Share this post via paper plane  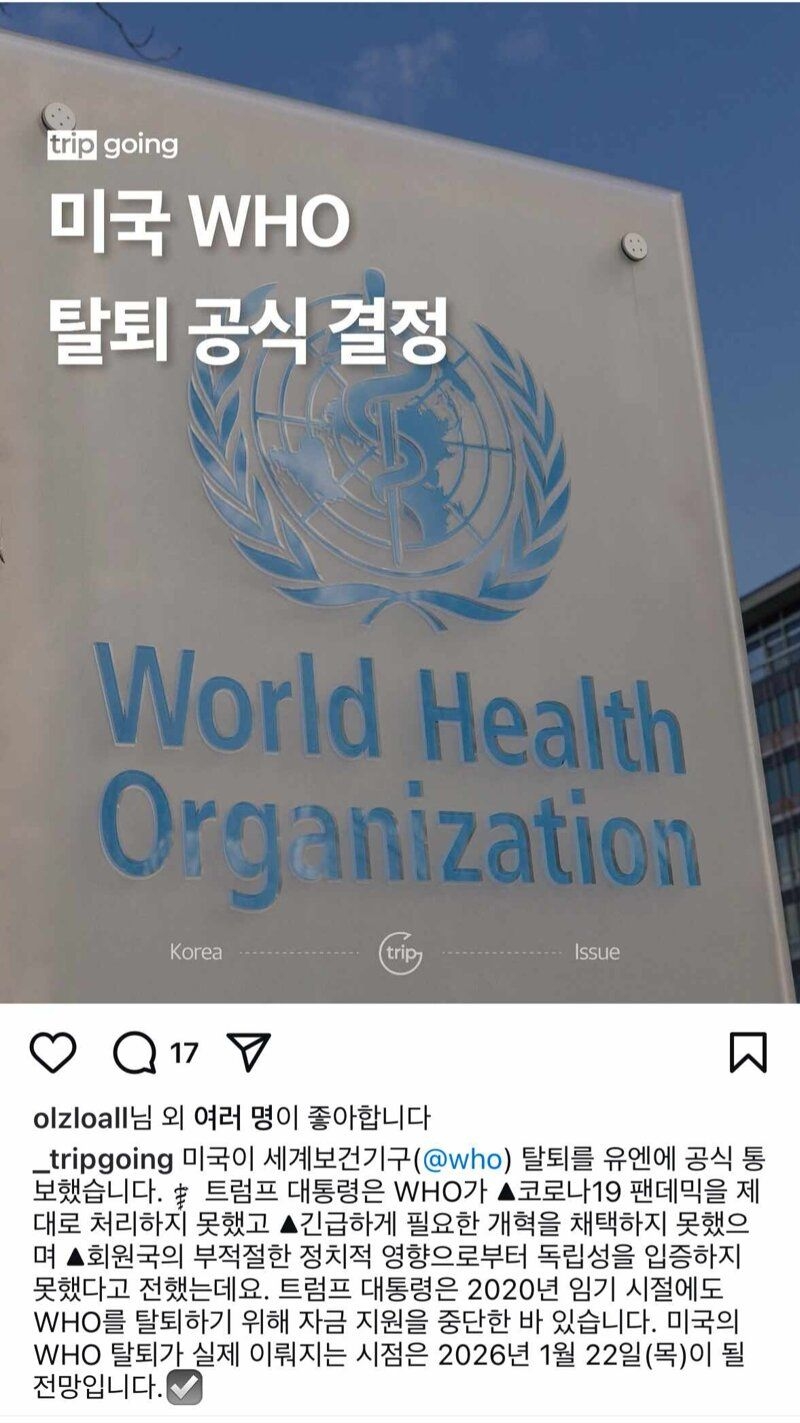[x=249, y=1052]
